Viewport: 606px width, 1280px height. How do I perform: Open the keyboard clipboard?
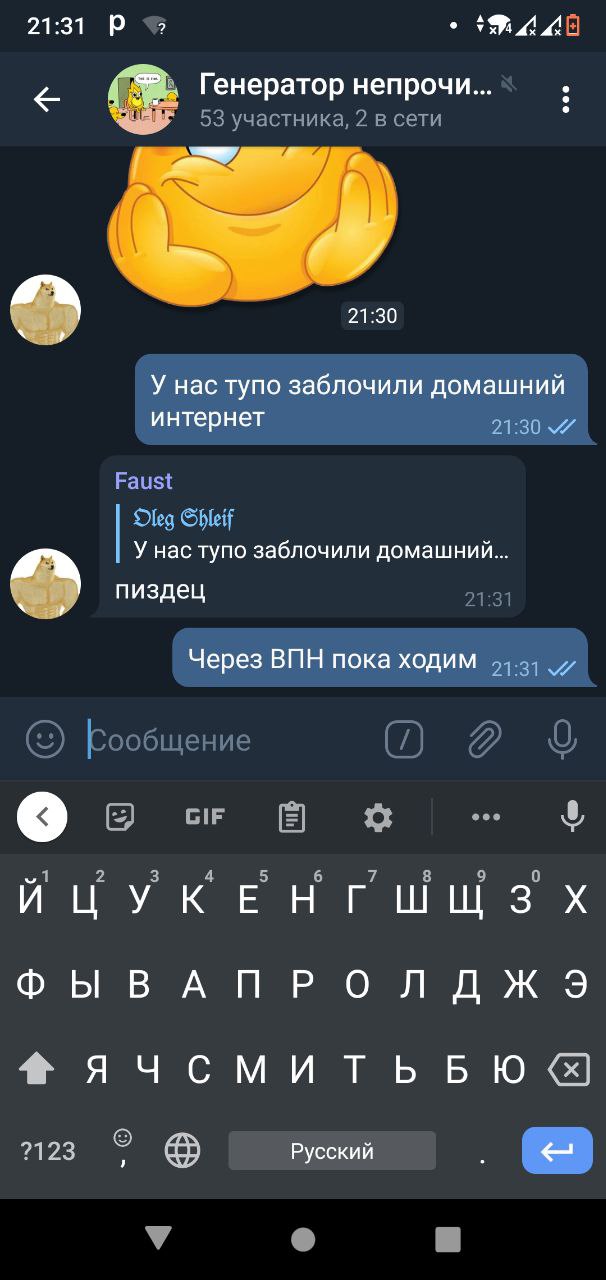292,817
